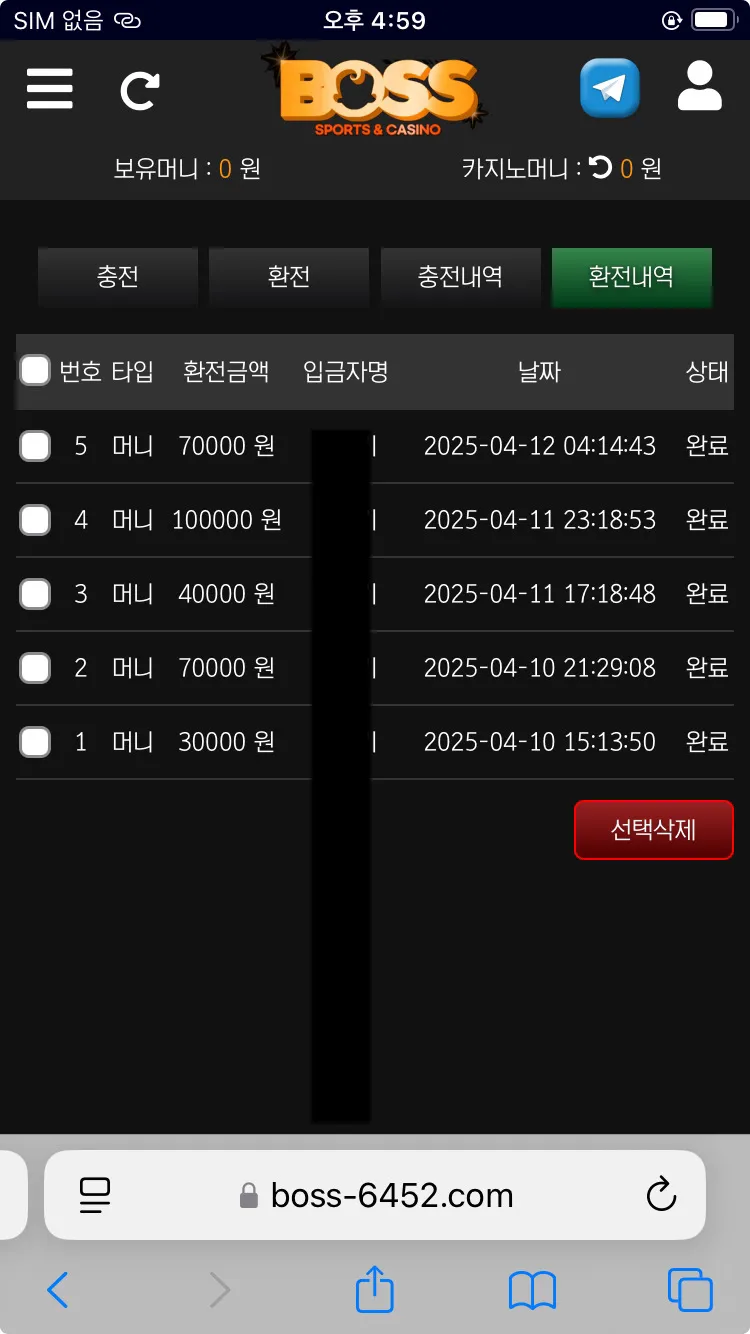This screenshot has width=750, height=1334.
Task: Switch to the 환전 tab
Action: (x=289, y=277)
